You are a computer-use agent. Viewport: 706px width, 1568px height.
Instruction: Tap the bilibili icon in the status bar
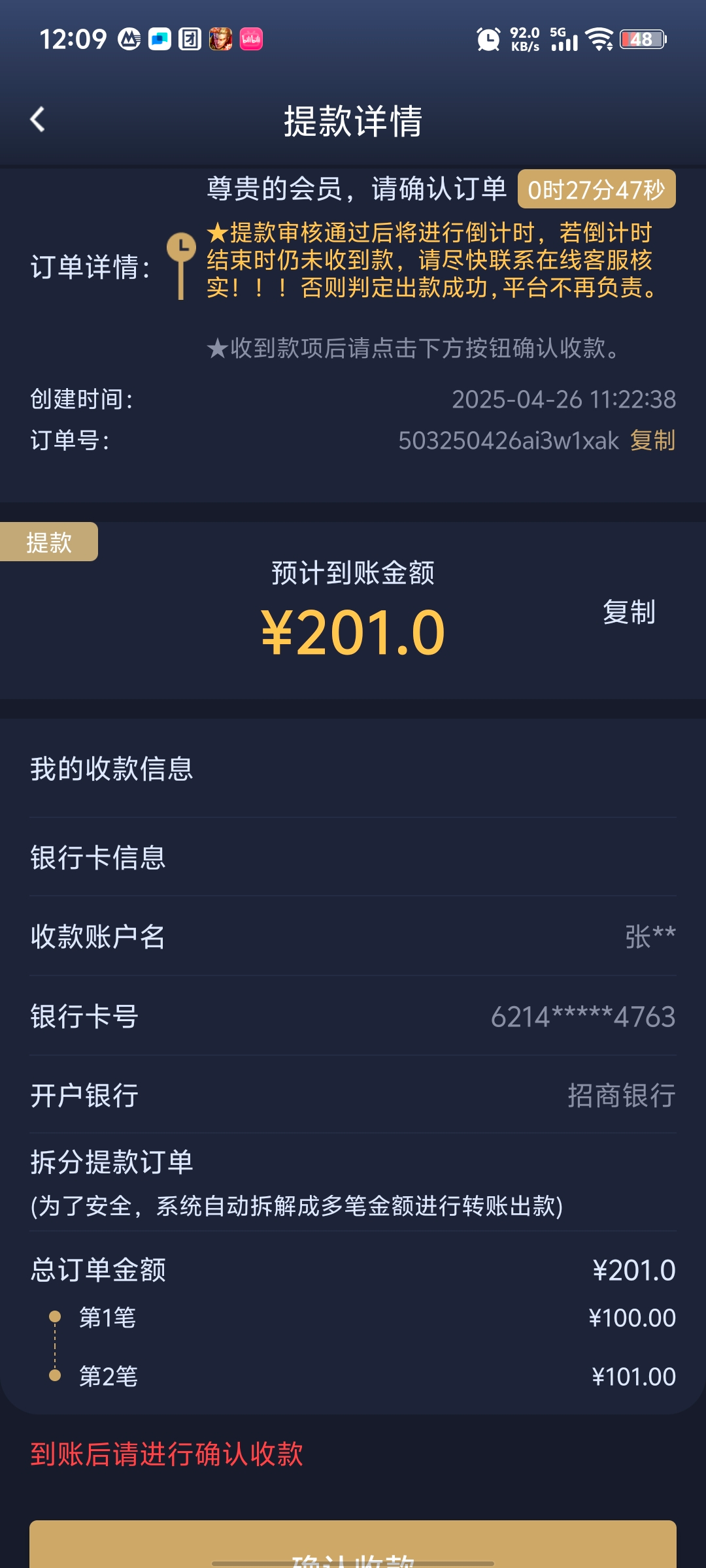click(x=250, y=41)
